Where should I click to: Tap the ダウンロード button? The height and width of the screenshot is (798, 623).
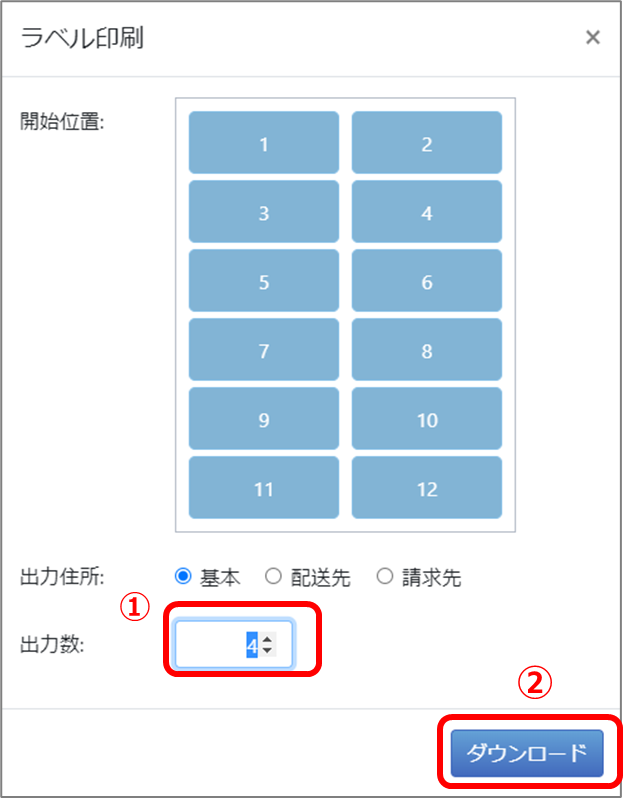pos(527,753)
